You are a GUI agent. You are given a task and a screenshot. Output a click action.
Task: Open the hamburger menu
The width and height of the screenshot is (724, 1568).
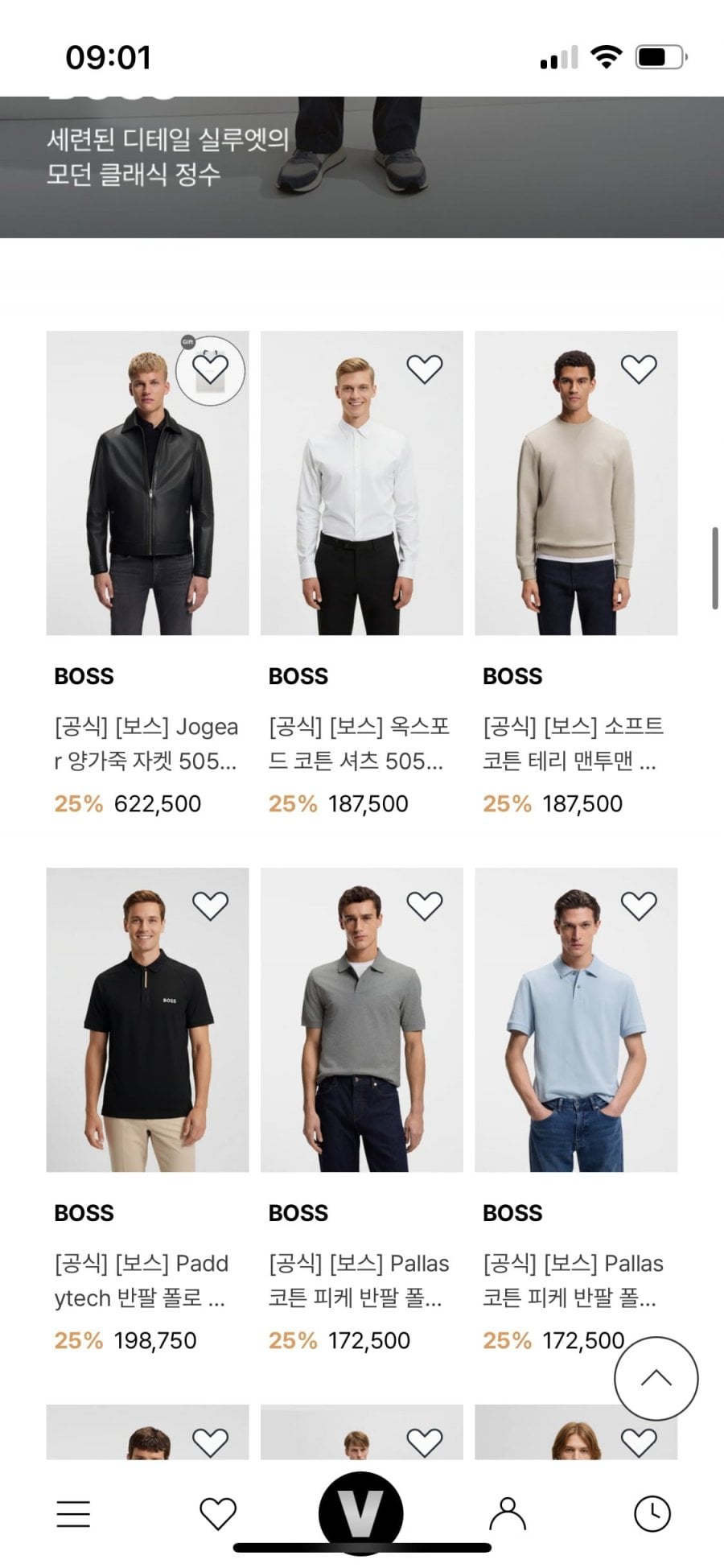coord(73,1514)
